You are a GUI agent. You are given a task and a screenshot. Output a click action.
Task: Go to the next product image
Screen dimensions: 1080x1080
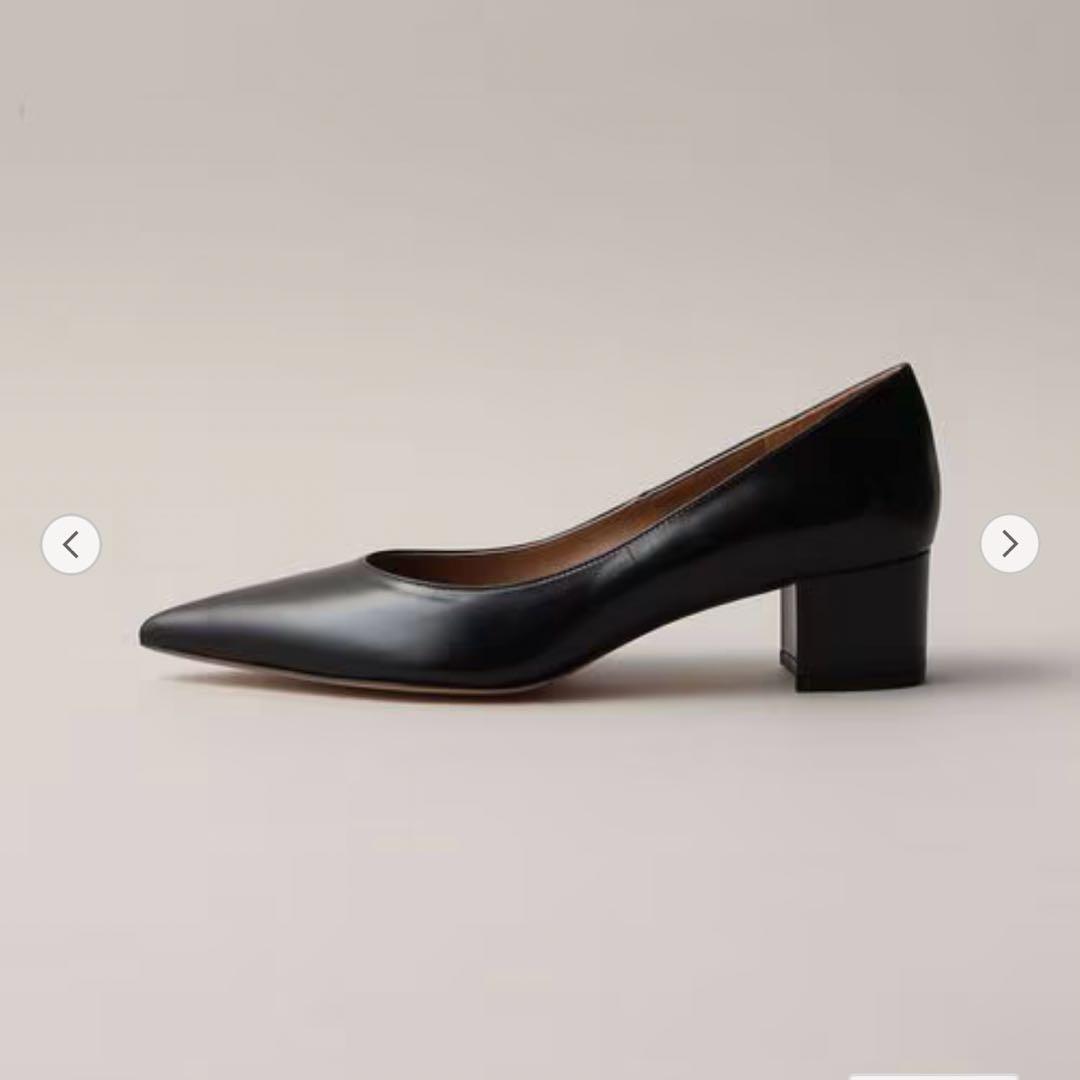[x=1009, y=544]
